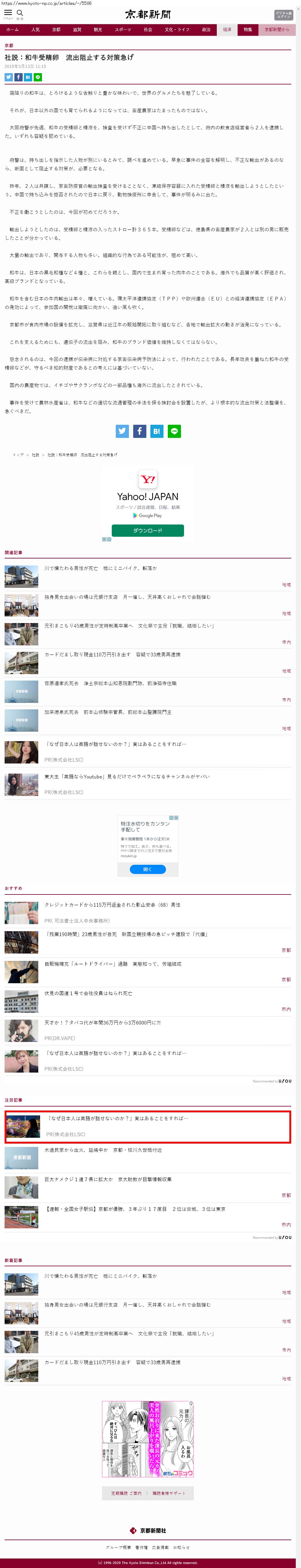This screenshot has width=301, height=1568.
Task: Switch to the スポーツ tab
Action: 122,30
